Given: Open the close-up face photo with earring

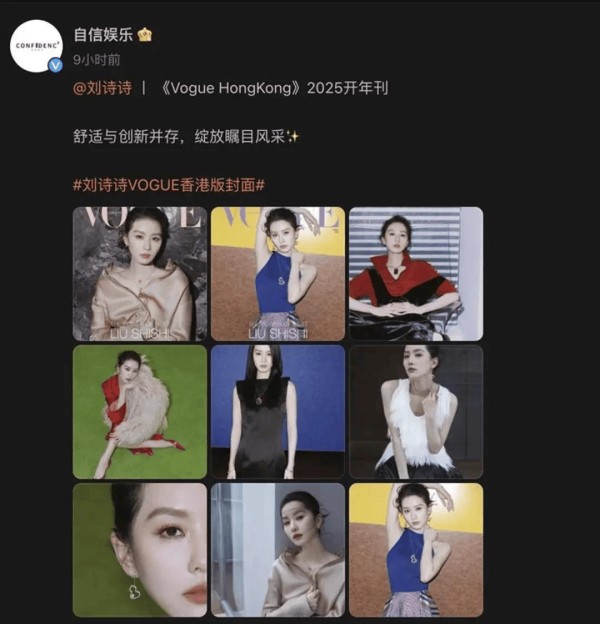Looking at the screenshot, I should (140, 549).
